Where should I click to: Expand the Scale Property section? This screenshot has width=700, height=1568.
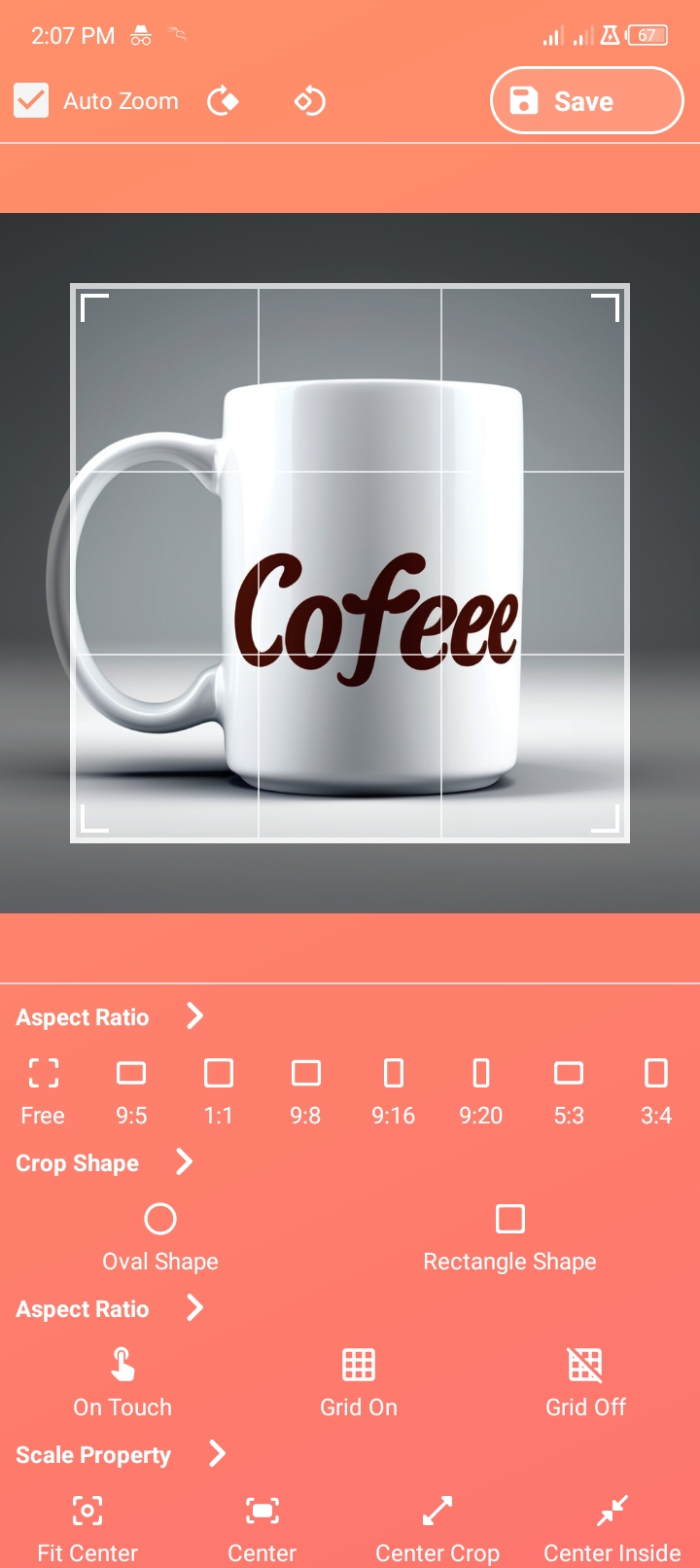click(122, 1454)
